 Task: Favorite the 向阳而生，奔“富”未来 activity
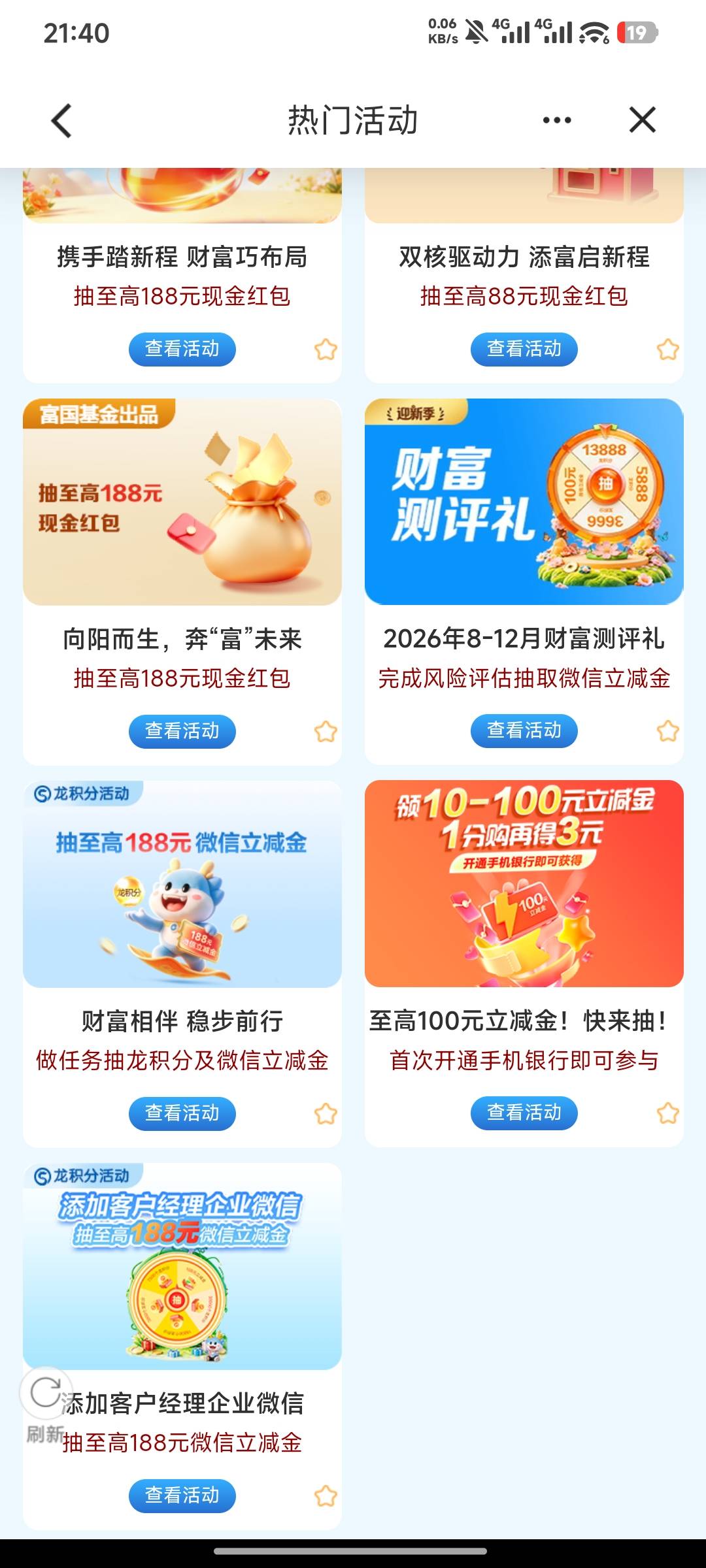click(x=326, y=732)
